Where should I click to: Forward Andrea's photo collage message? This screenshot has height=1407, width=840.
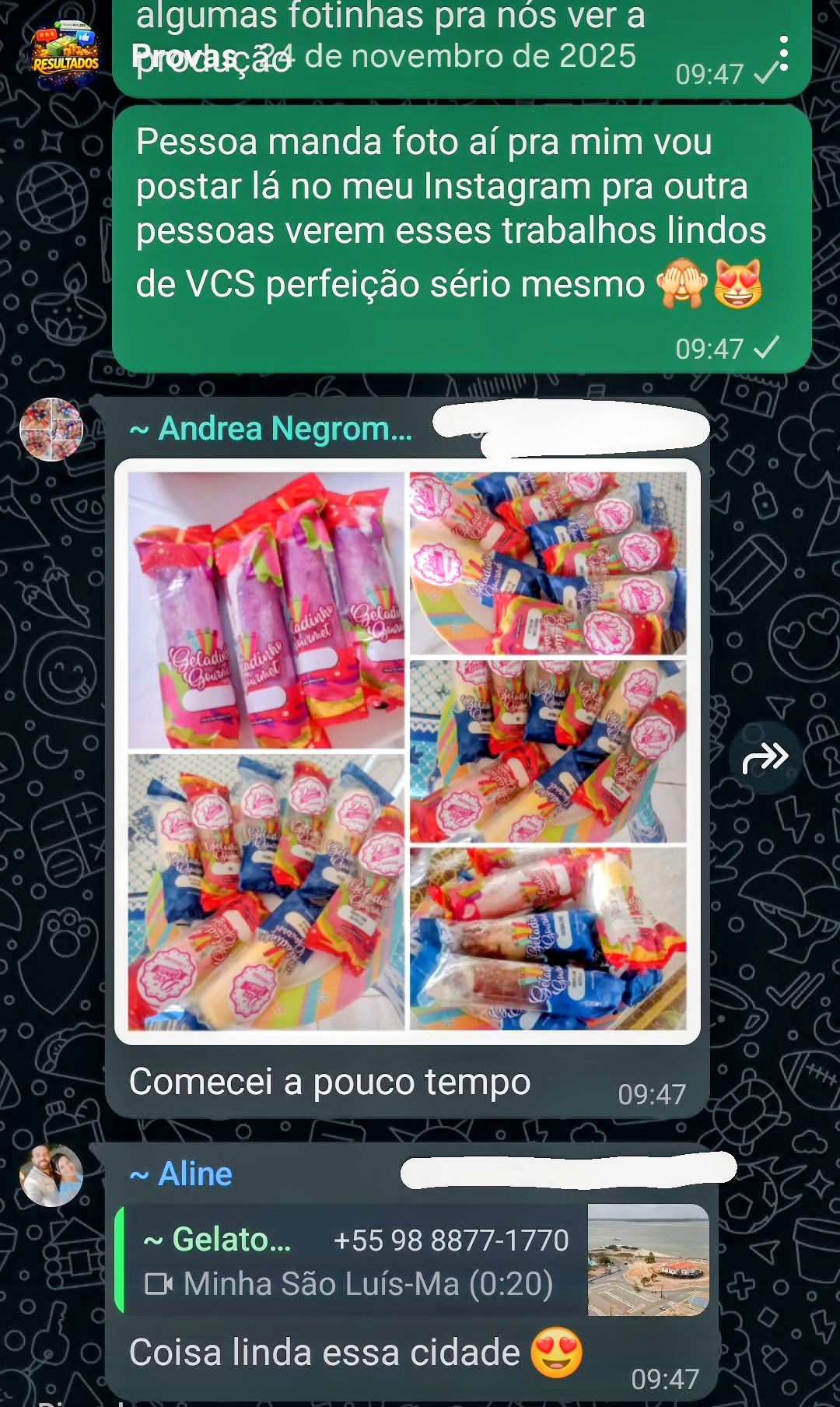(765, 757)
